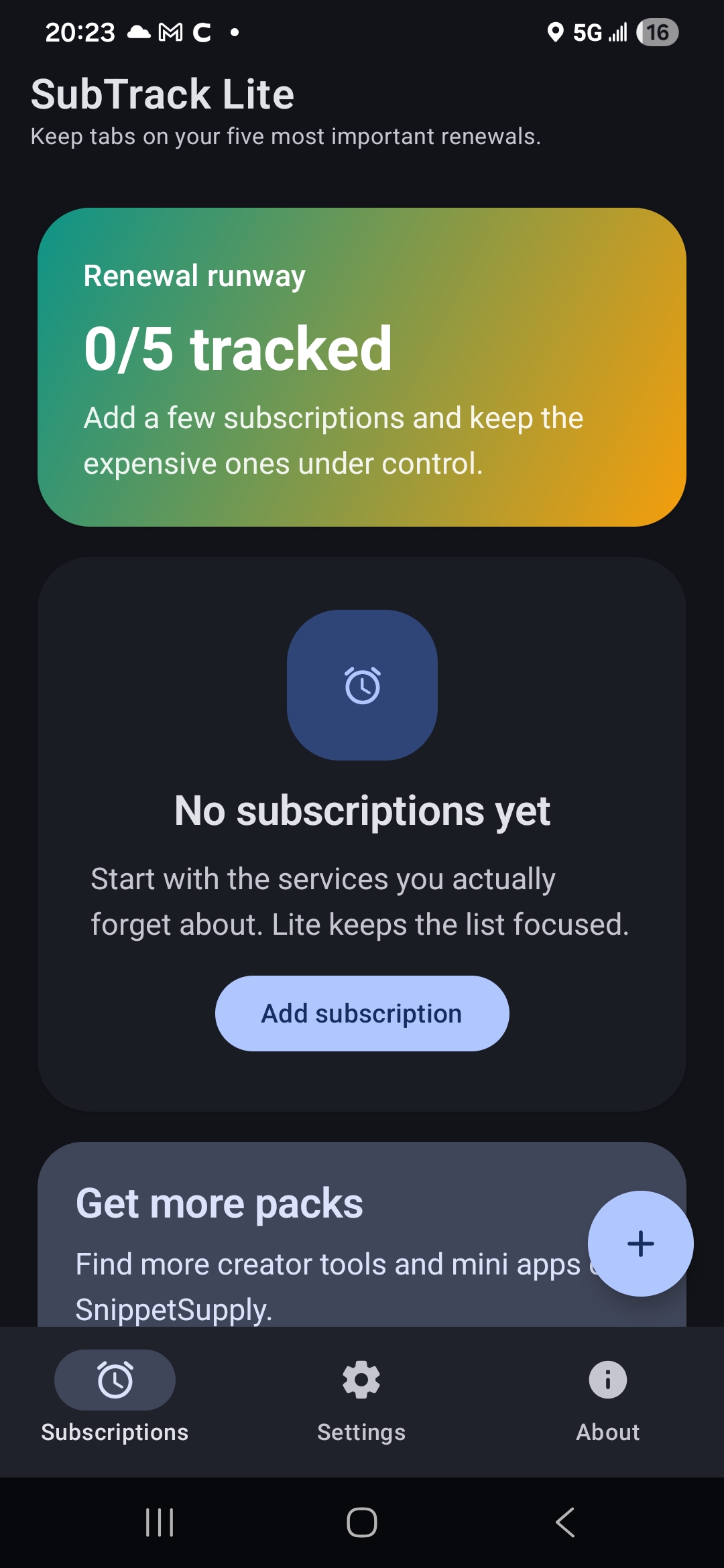Viewport: 724px width, 1568px height.
Task: Tap the Add subscription button
Action: click(x=361, y=1013)
